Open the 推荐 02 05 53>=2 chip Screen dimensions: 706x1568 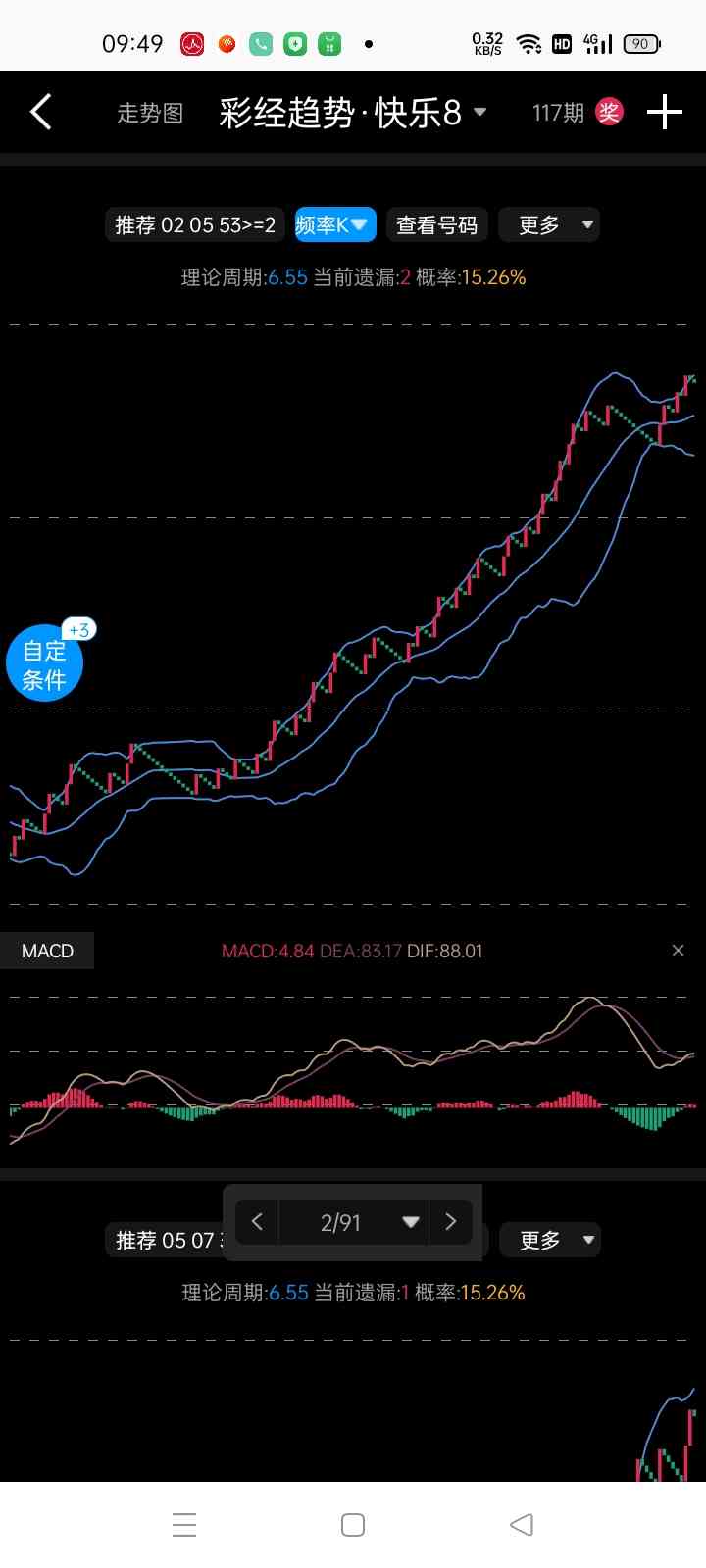[195, 225]
